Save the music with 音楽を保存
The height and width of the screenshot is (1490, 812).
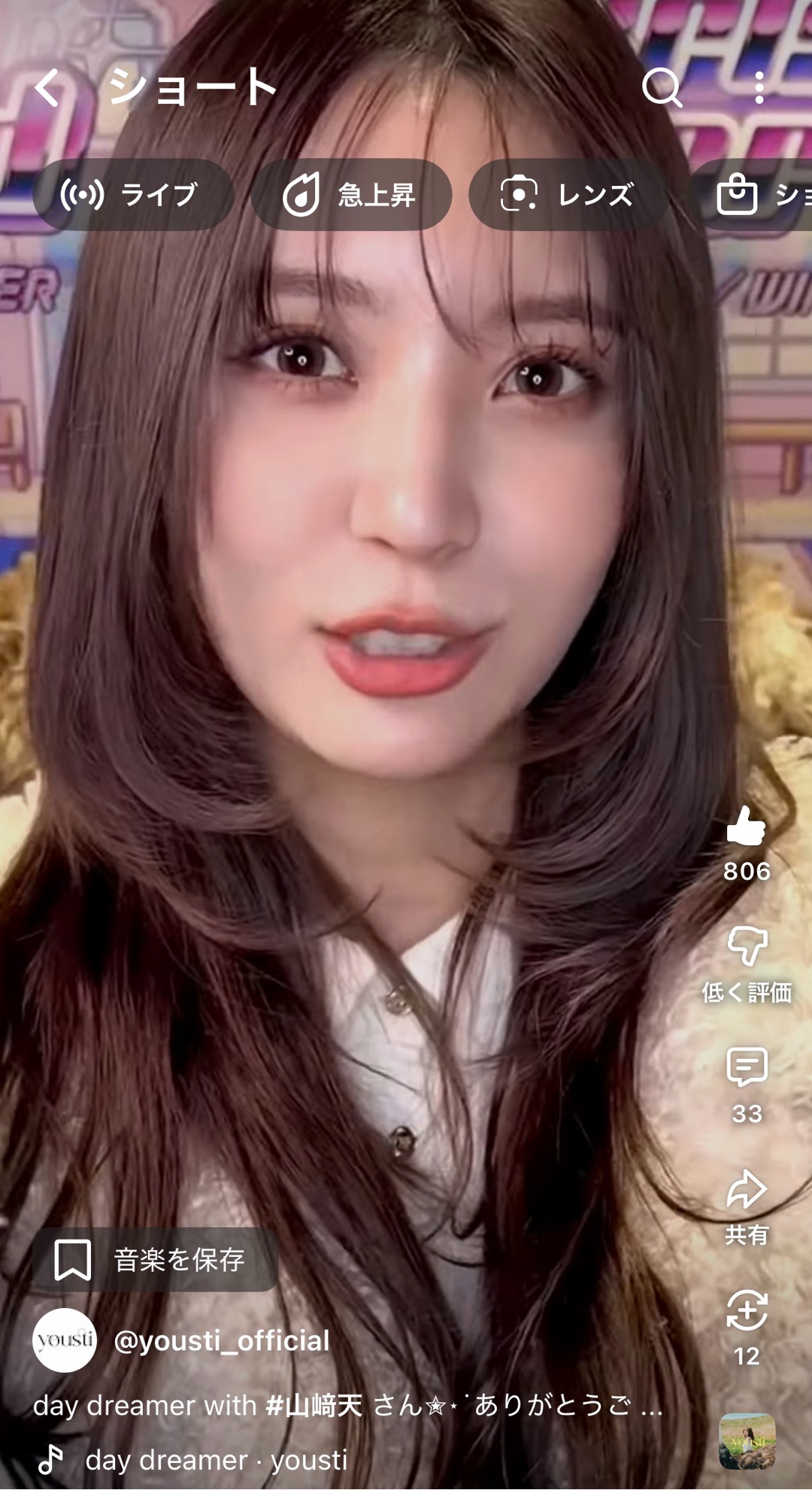(156, 1260)
